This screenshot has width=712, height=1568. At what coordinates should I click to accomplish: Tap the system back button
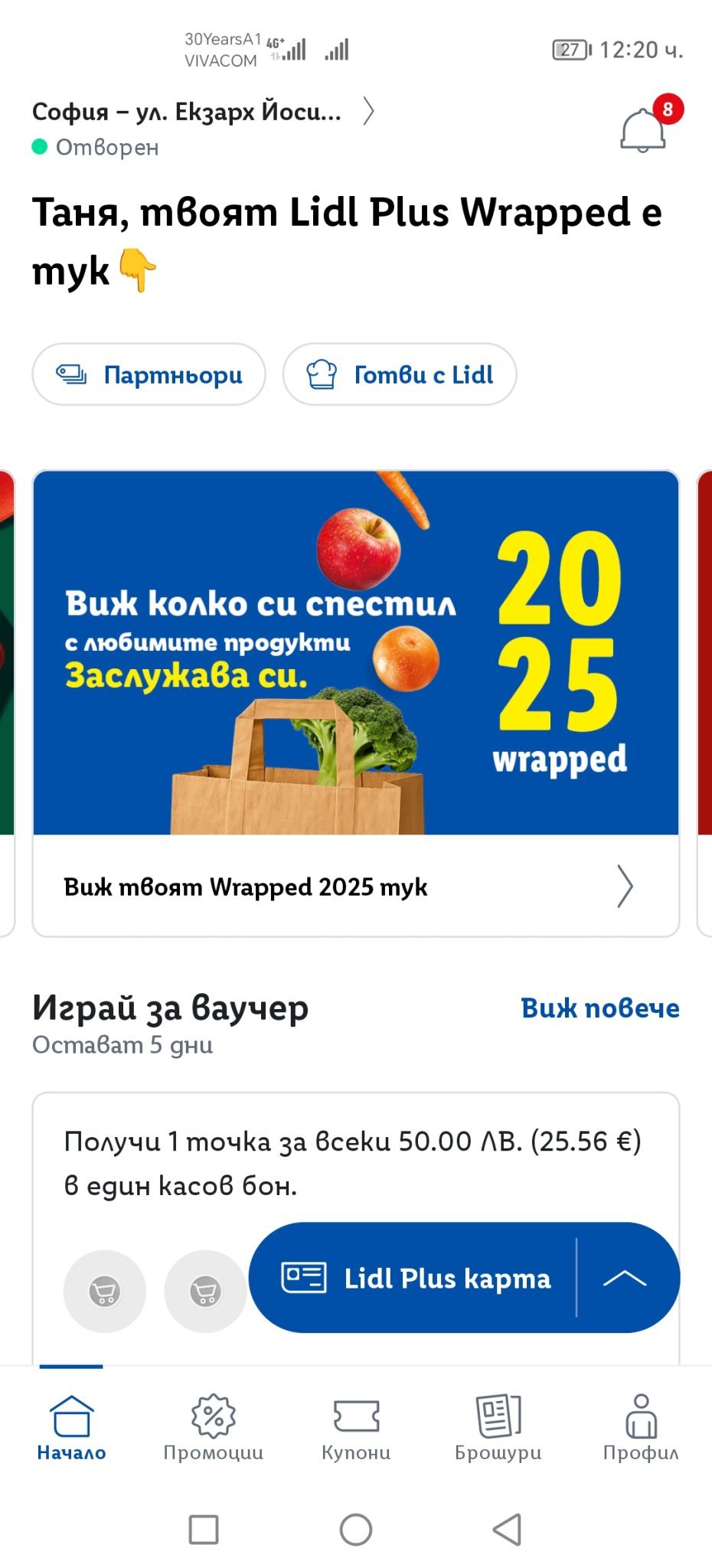[507, 1530]
